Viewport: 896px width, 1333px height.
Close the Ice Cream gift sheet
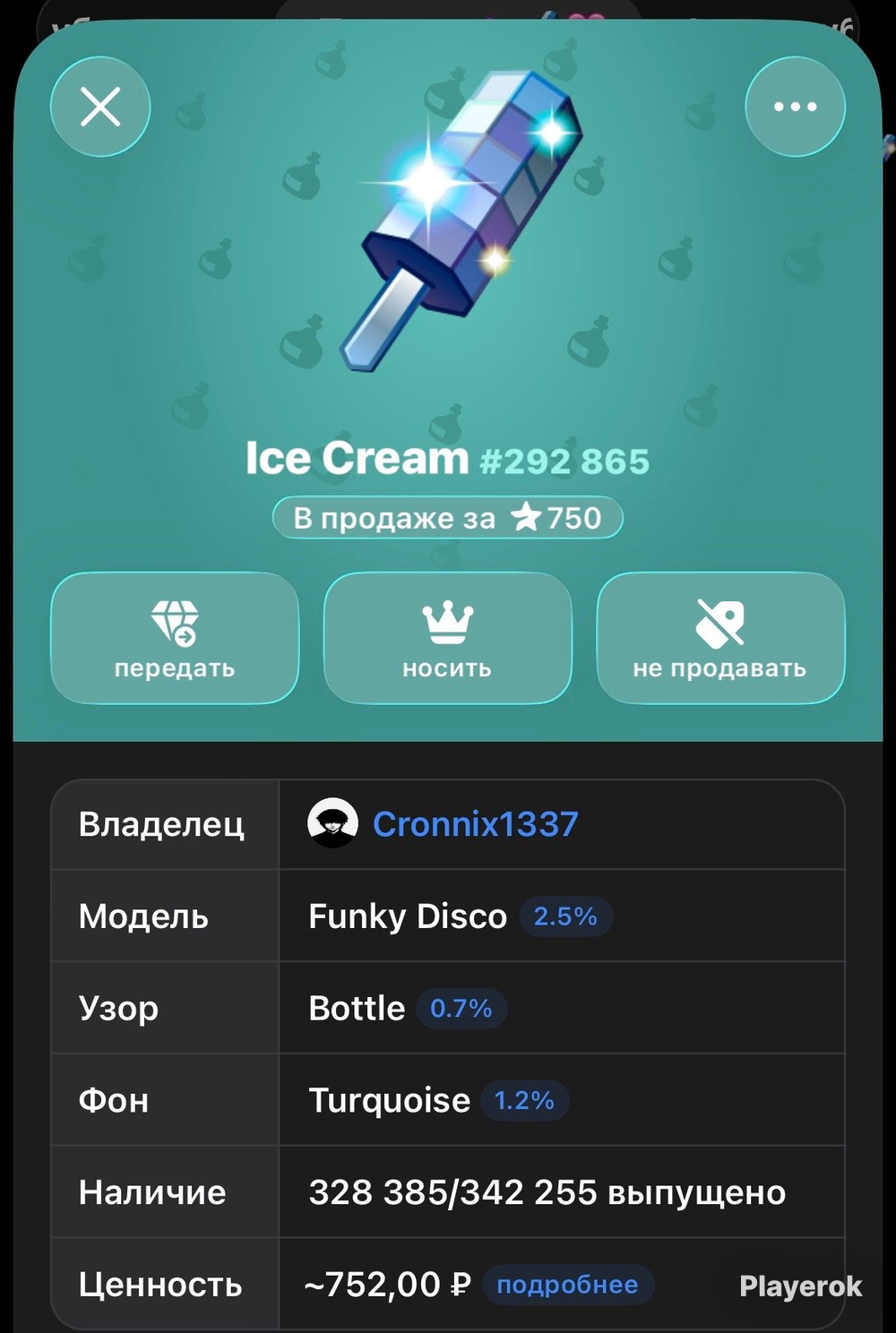[x=100, y=107]
